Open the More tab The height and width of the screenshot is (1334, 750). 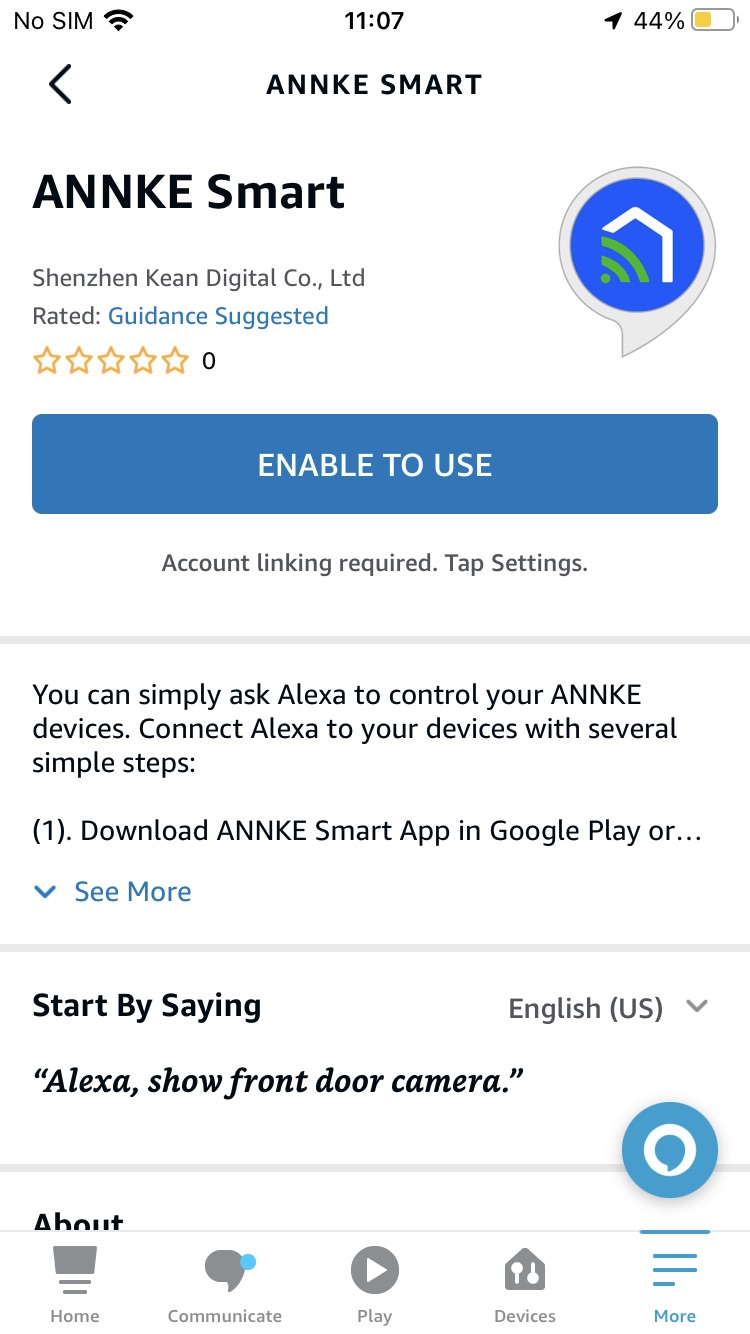point(675,1284)
